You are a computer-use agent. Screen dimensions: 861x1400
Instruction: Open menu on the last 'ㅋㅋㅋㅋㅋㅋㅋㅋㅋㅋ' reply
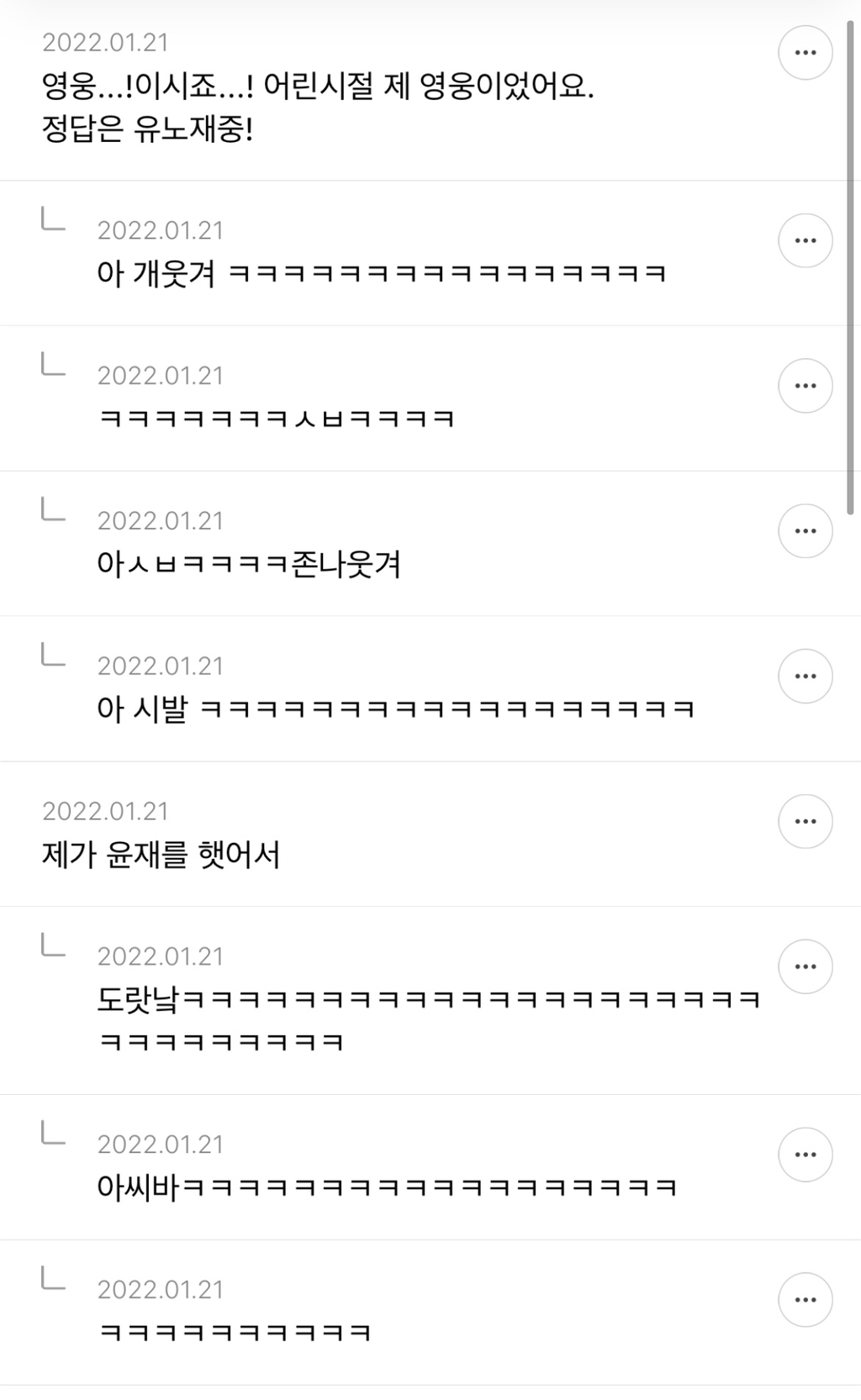805,1300
